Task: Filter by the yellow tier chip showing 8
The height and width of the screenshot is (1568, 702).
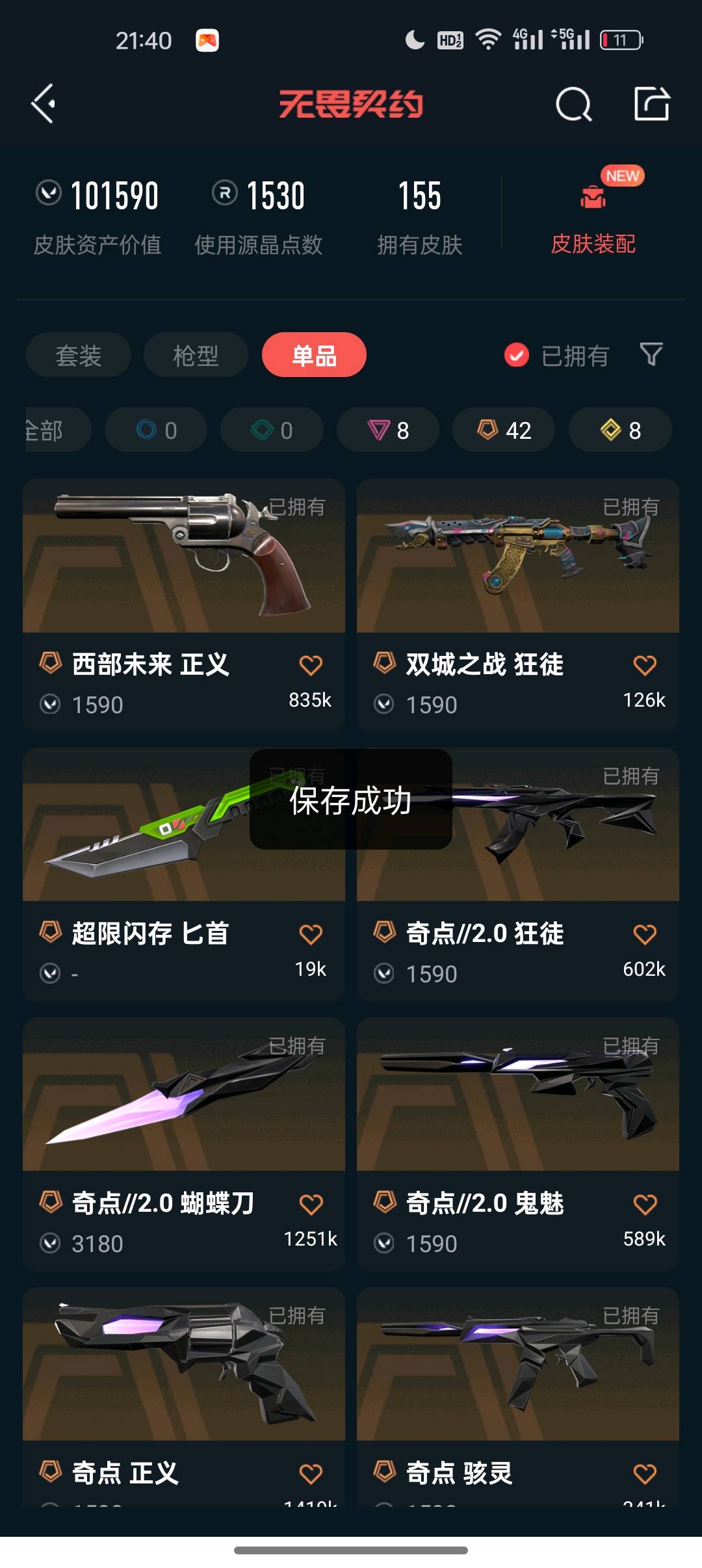Action: 620,430
